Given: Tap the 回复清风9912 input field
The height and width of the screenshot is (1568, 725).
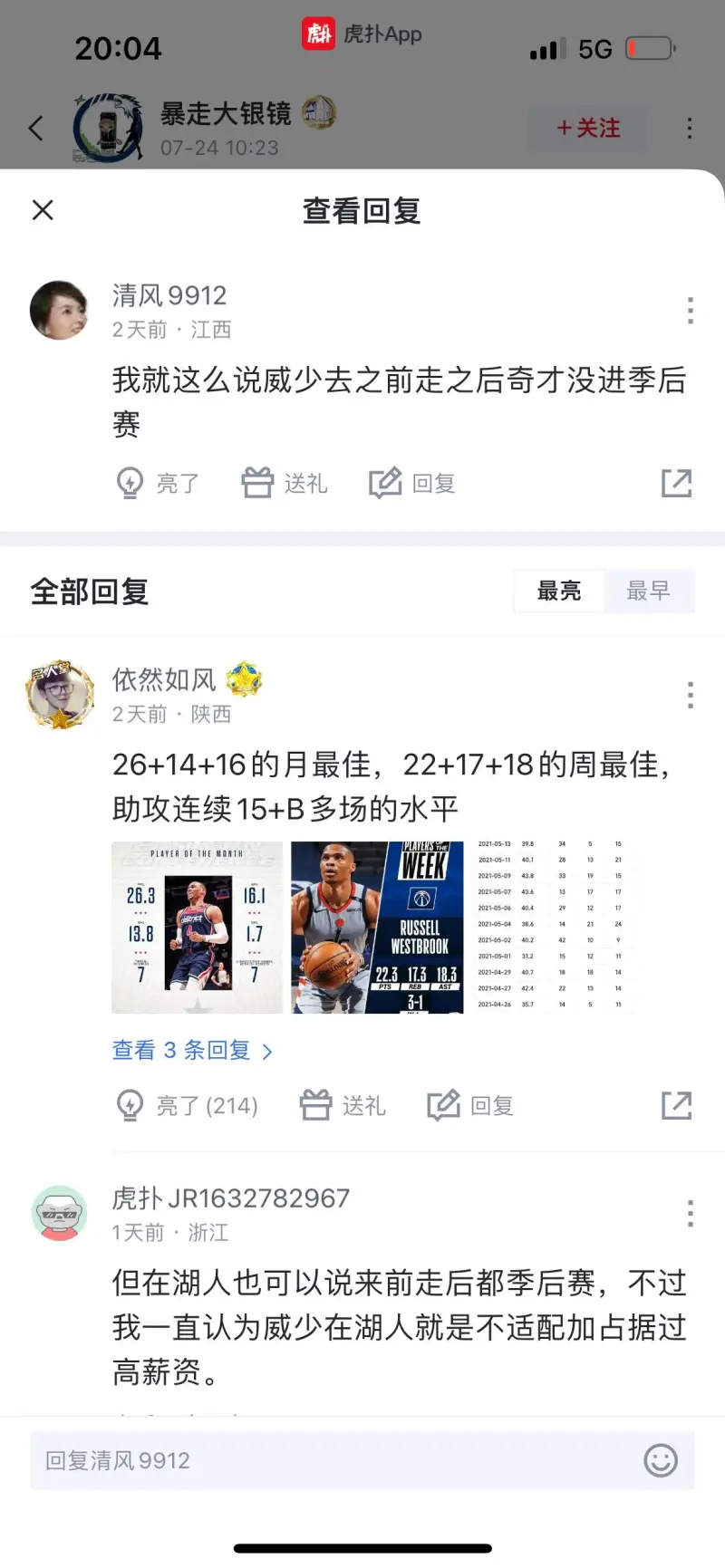Looking at the screenshot, I should coord(317,1460).
